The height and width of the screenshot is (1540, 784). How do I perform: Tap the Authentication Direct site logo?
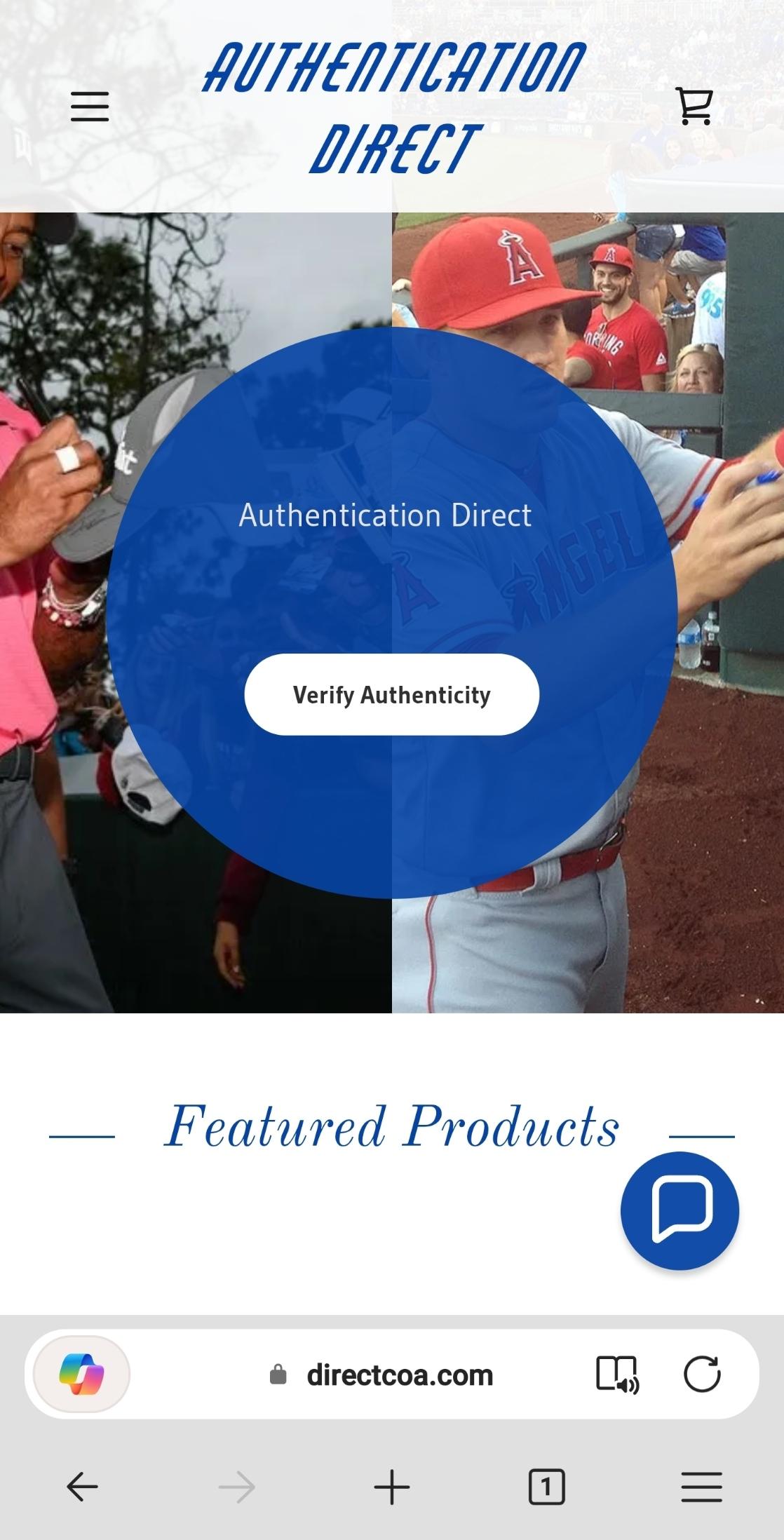(393, 107)
